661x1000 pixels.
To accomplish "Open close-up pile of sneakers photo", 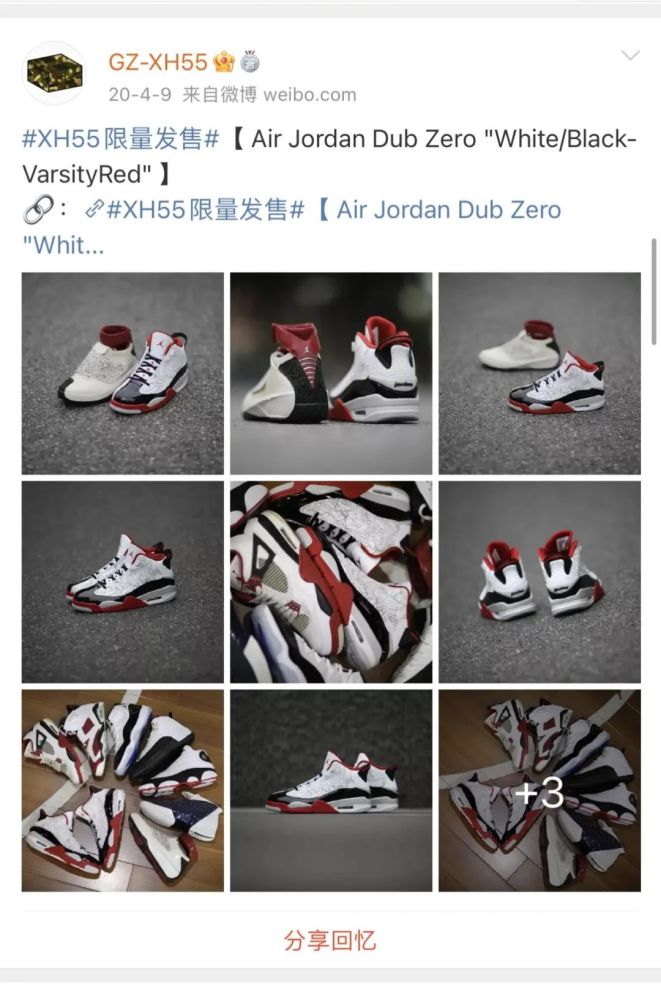I will coord(331,581).
